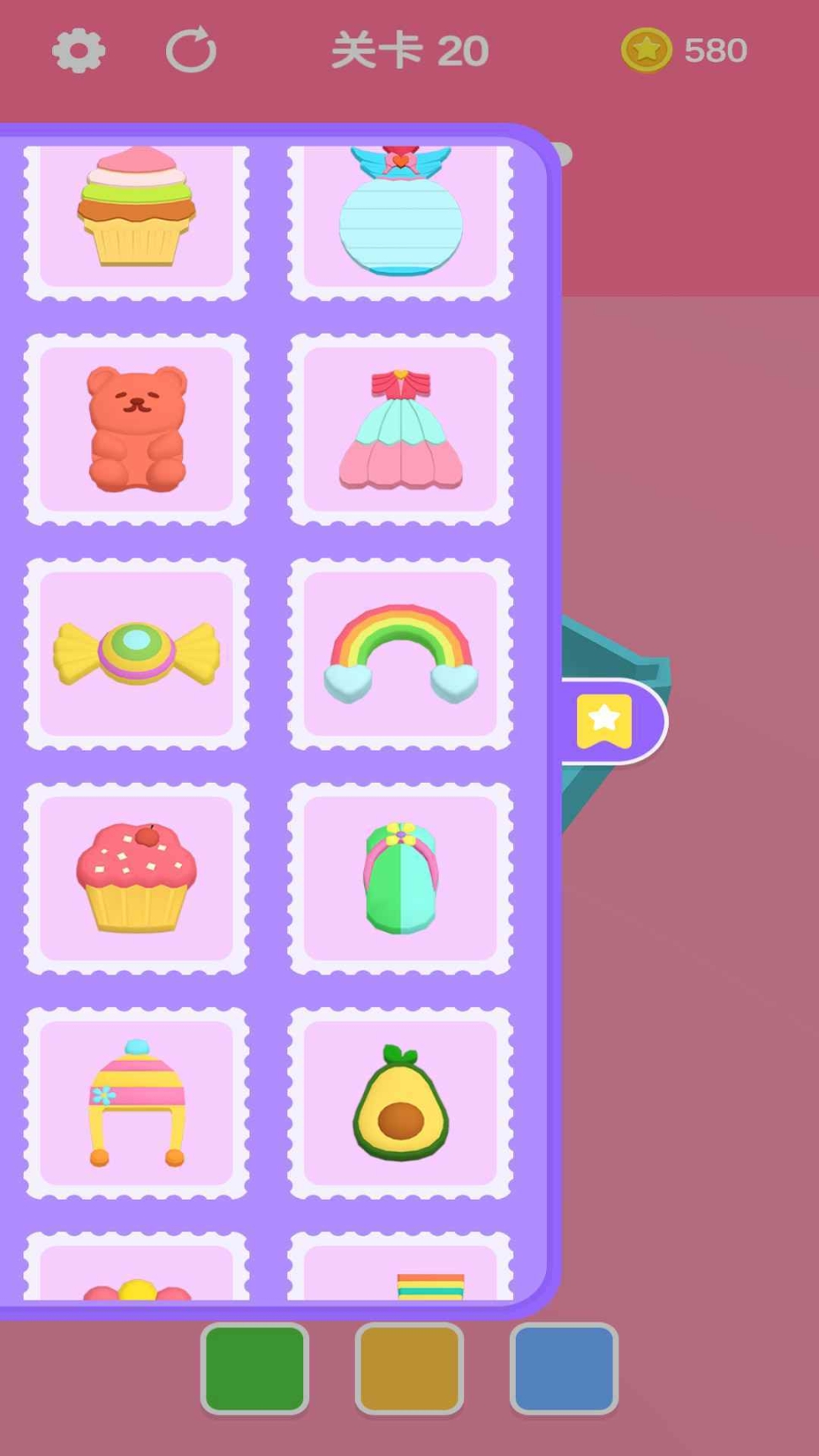Open the avocado stamp

(400, 1102)
